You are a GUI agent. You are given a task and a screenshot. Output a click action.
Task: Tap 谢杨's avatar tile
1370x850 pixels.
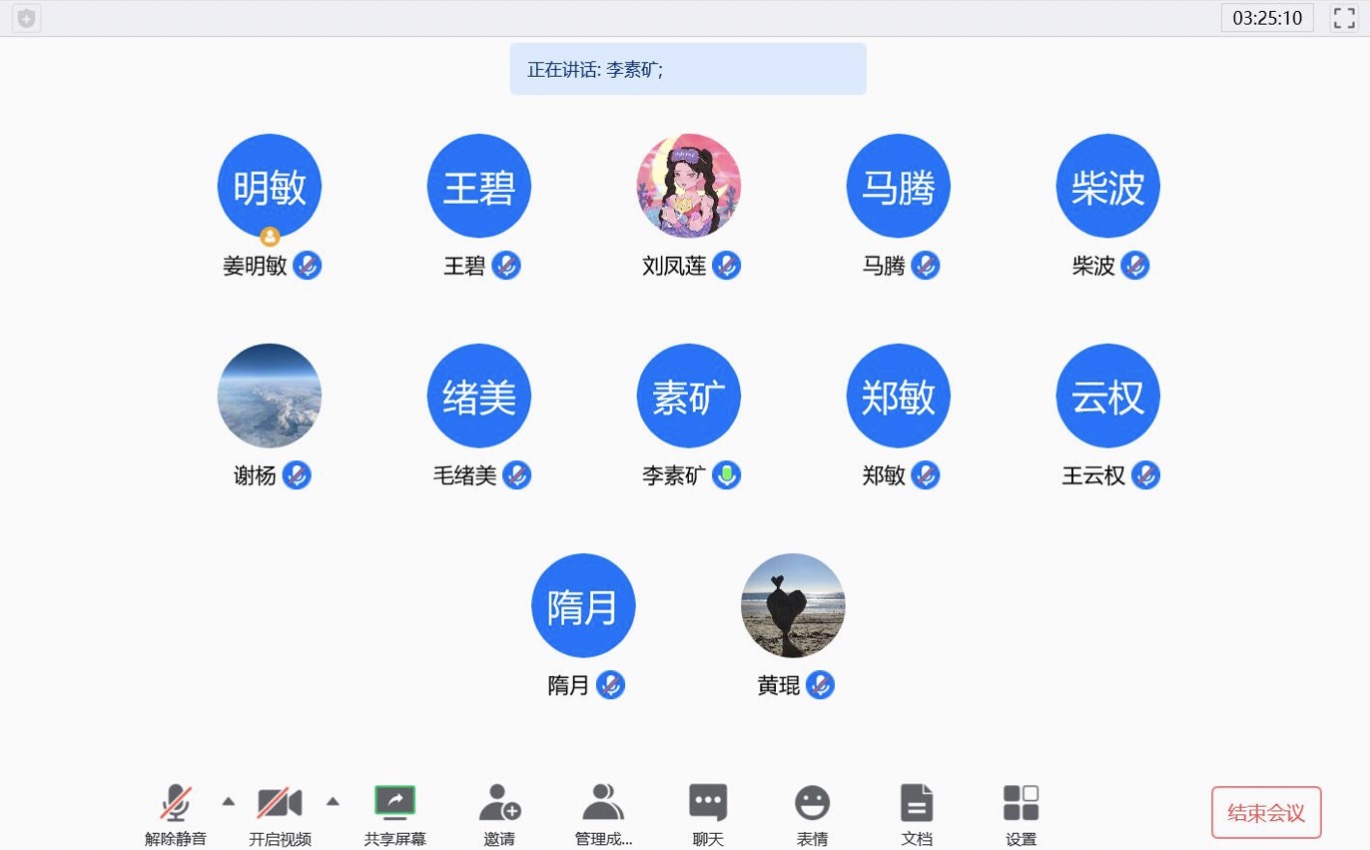click(269, 395)
